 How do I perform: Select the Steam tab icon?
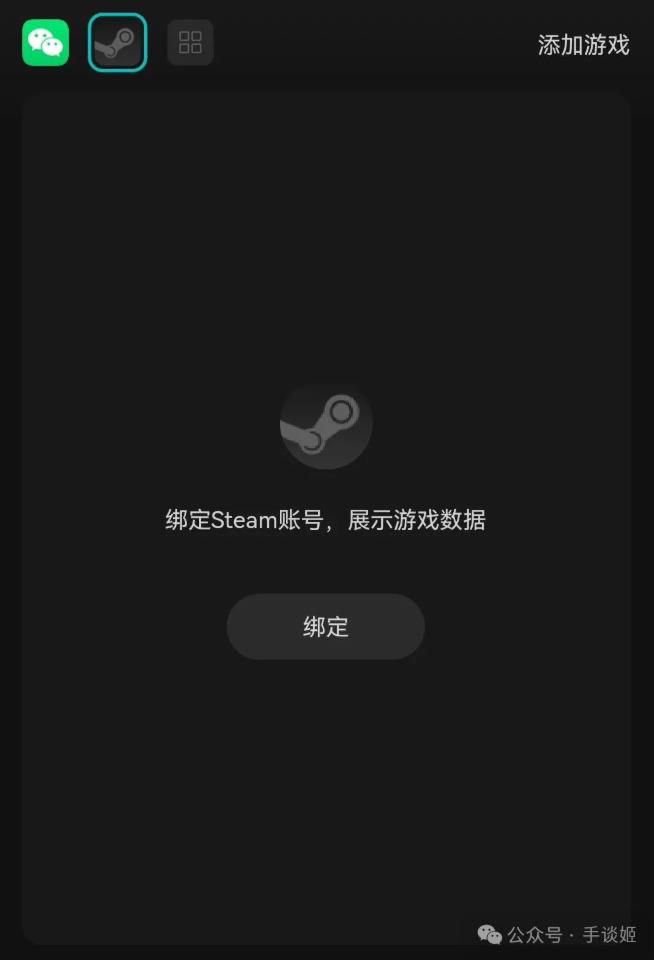(117, 43)
